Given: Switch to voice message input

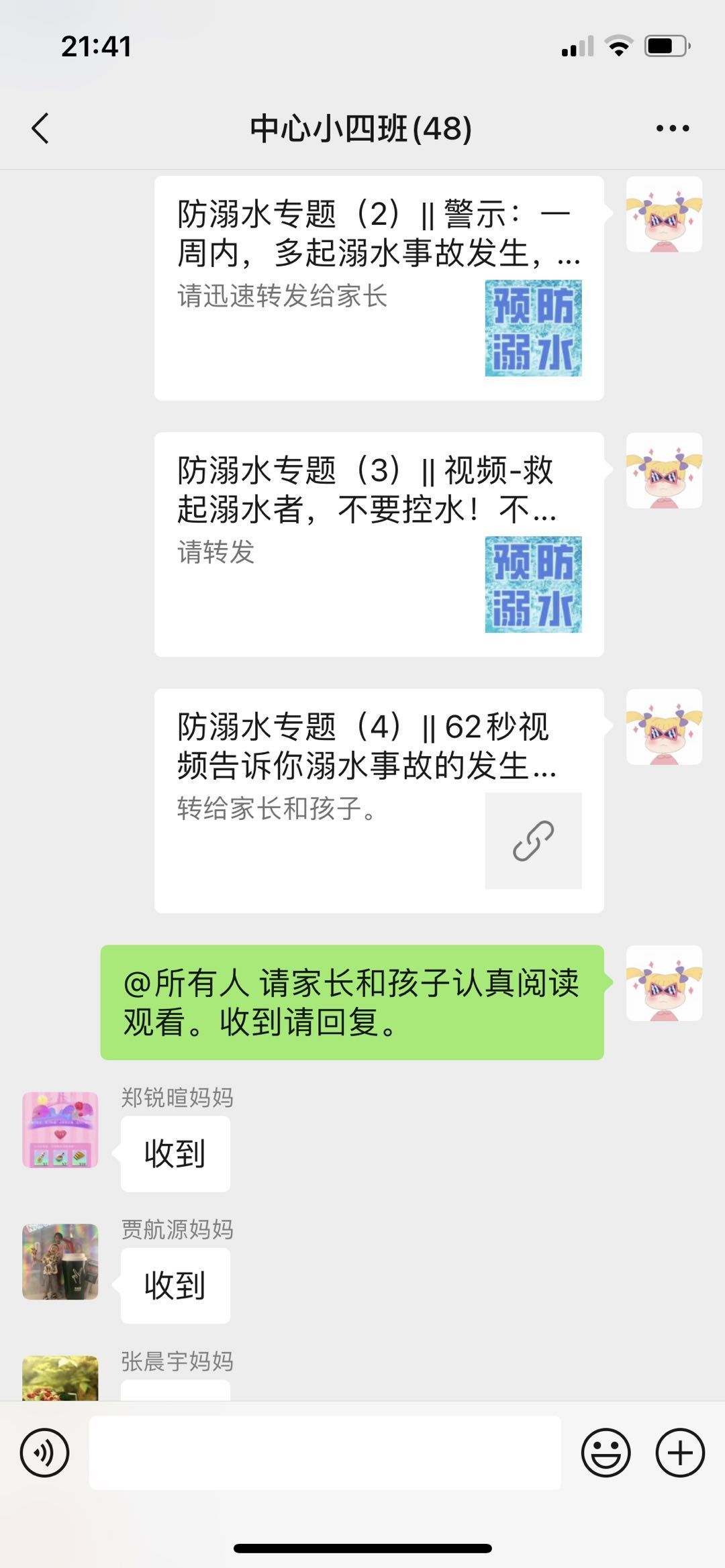Looking at the screenshot, I should [x=44, y=1453].
